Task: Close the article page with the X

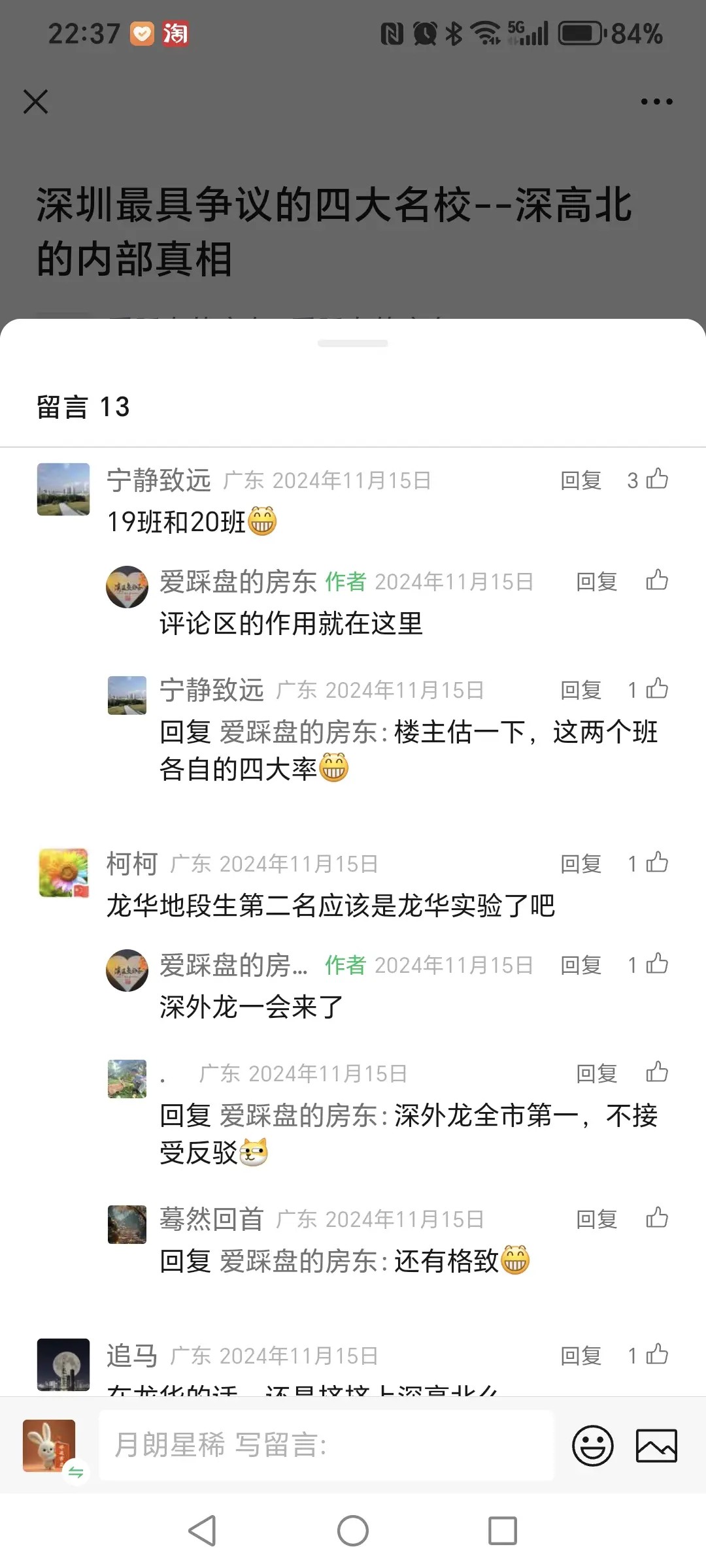Action: 36,102
